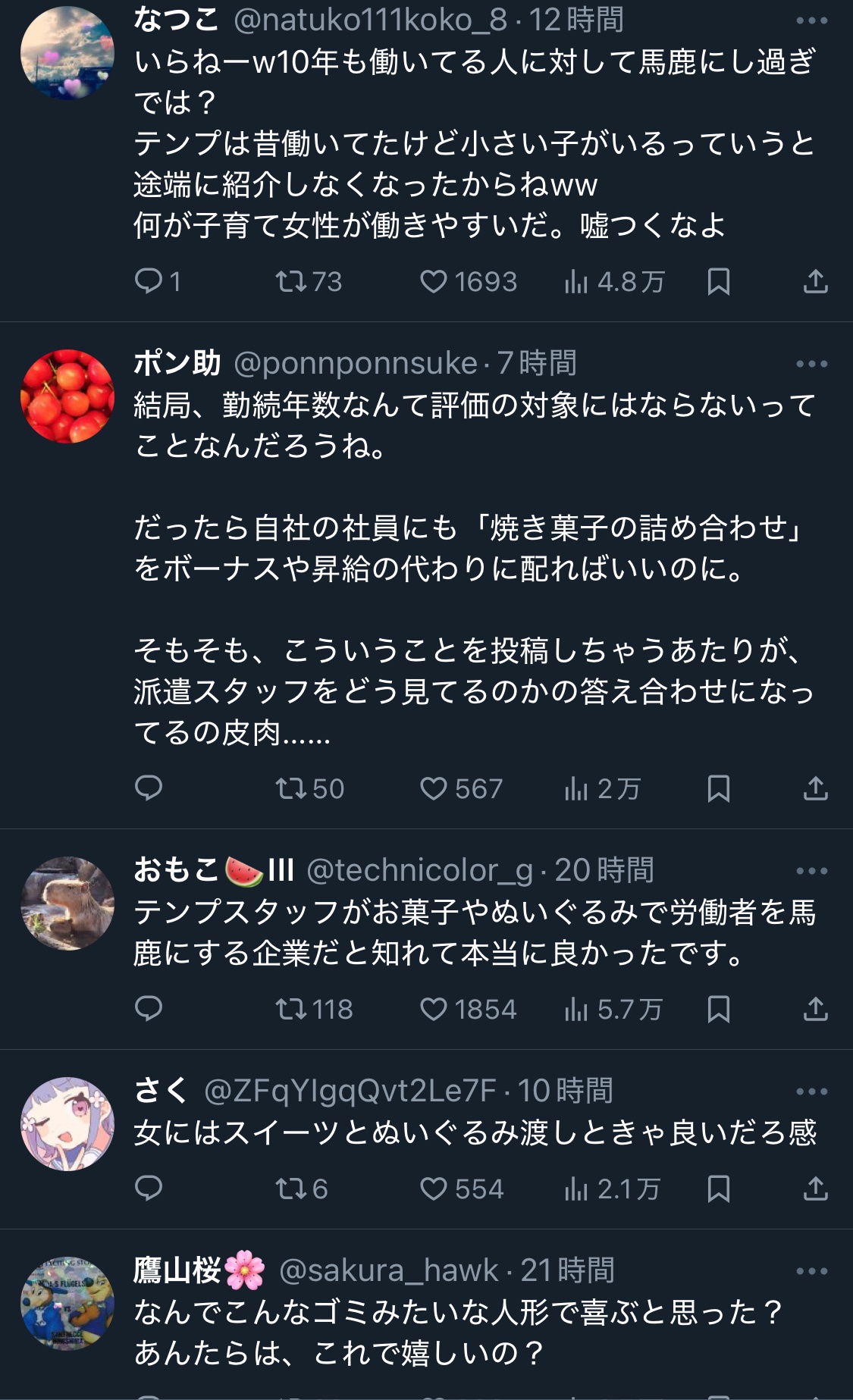Open @natuko111koko_8 profile handle

[x=370, y=20]
